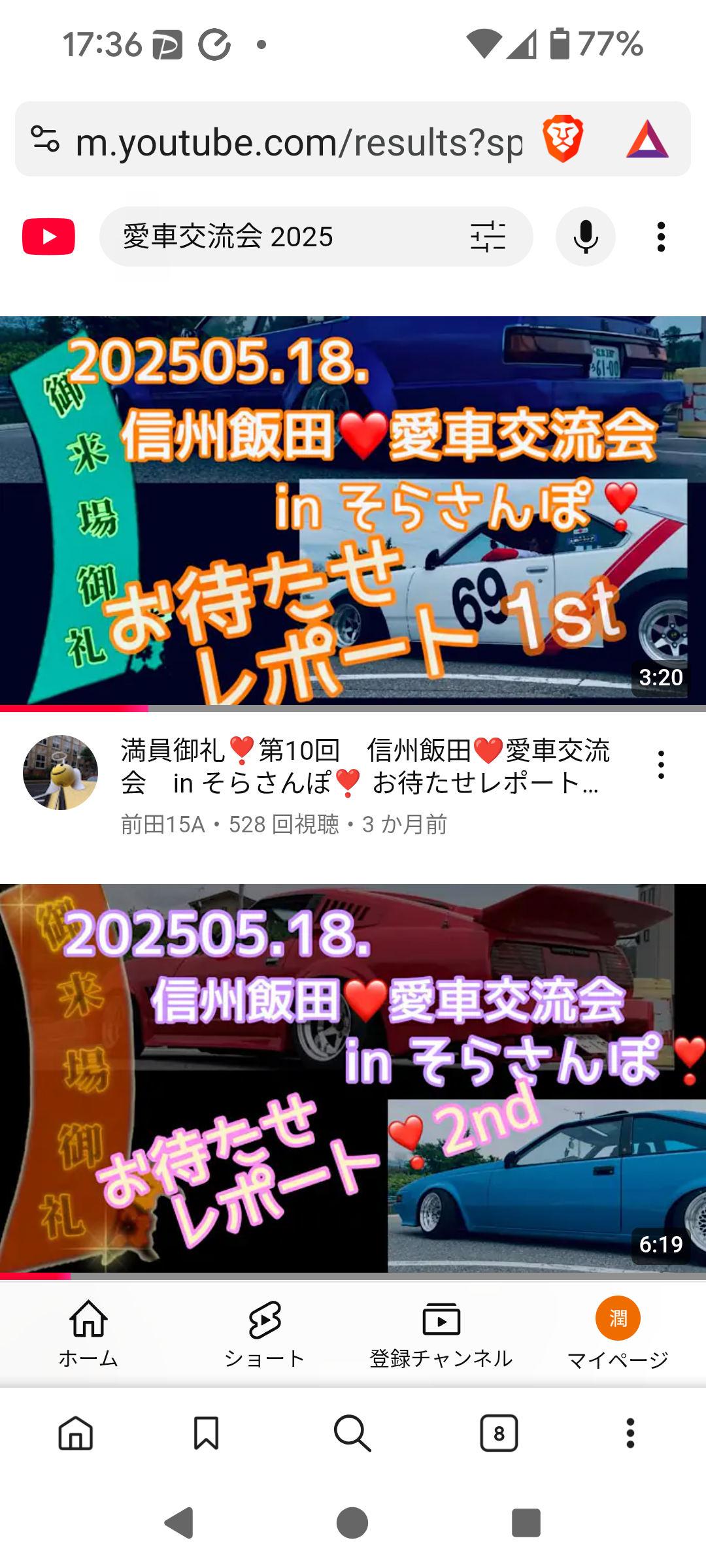Open Brave Shields lion icon
The image size is (706, 1568).
pyautogui.click(x=562, y=139)
